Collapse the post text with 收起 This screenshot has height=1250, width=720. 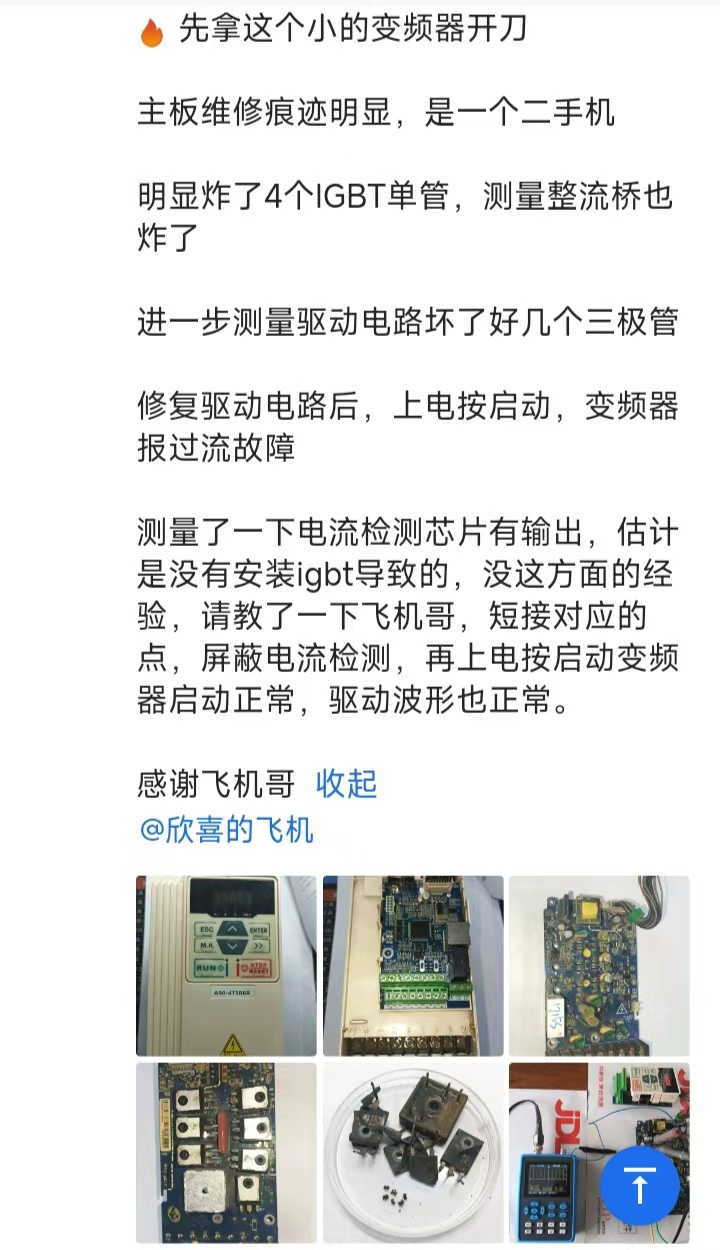346,784
